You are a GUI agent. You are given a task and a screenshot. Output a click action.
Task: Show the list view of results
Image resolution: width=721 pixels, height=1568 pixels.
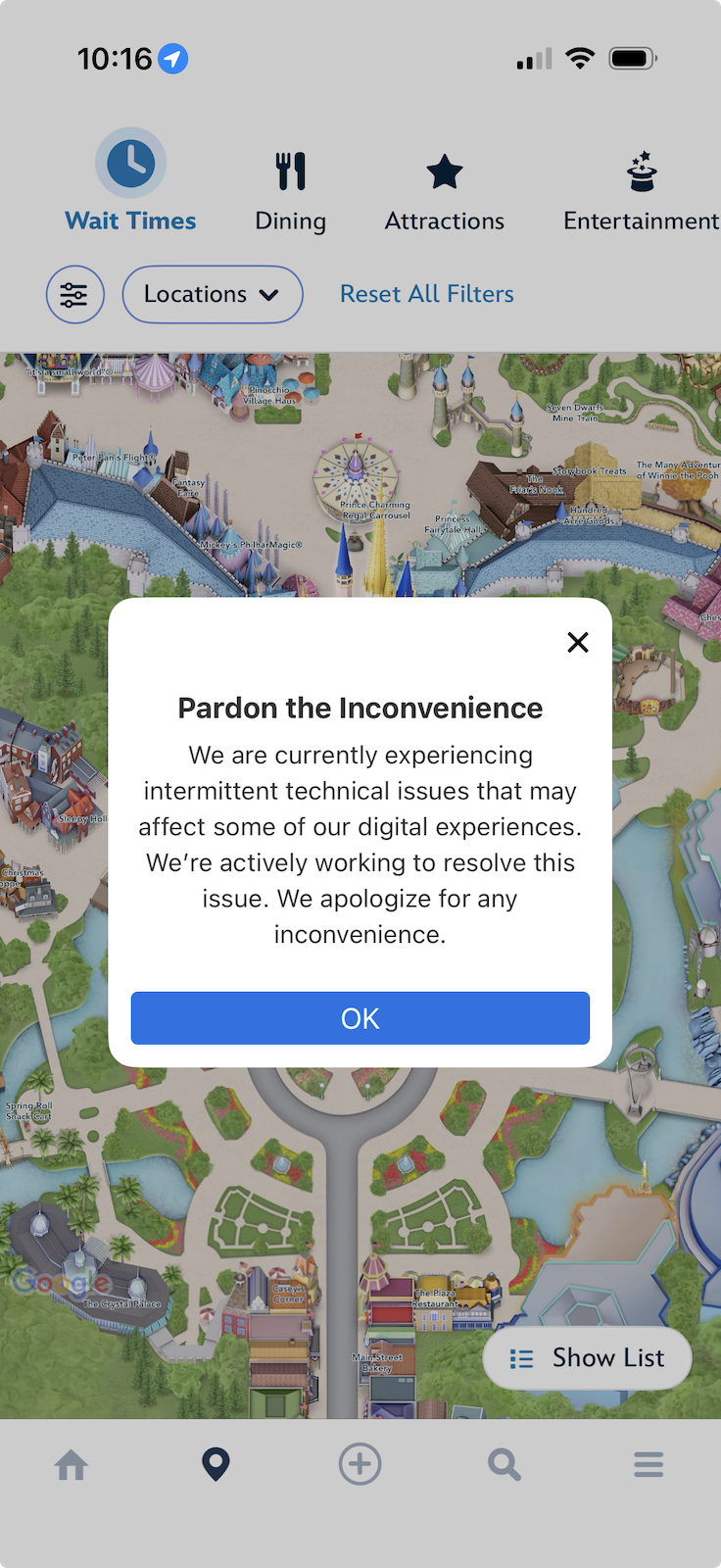(588, 1358)
